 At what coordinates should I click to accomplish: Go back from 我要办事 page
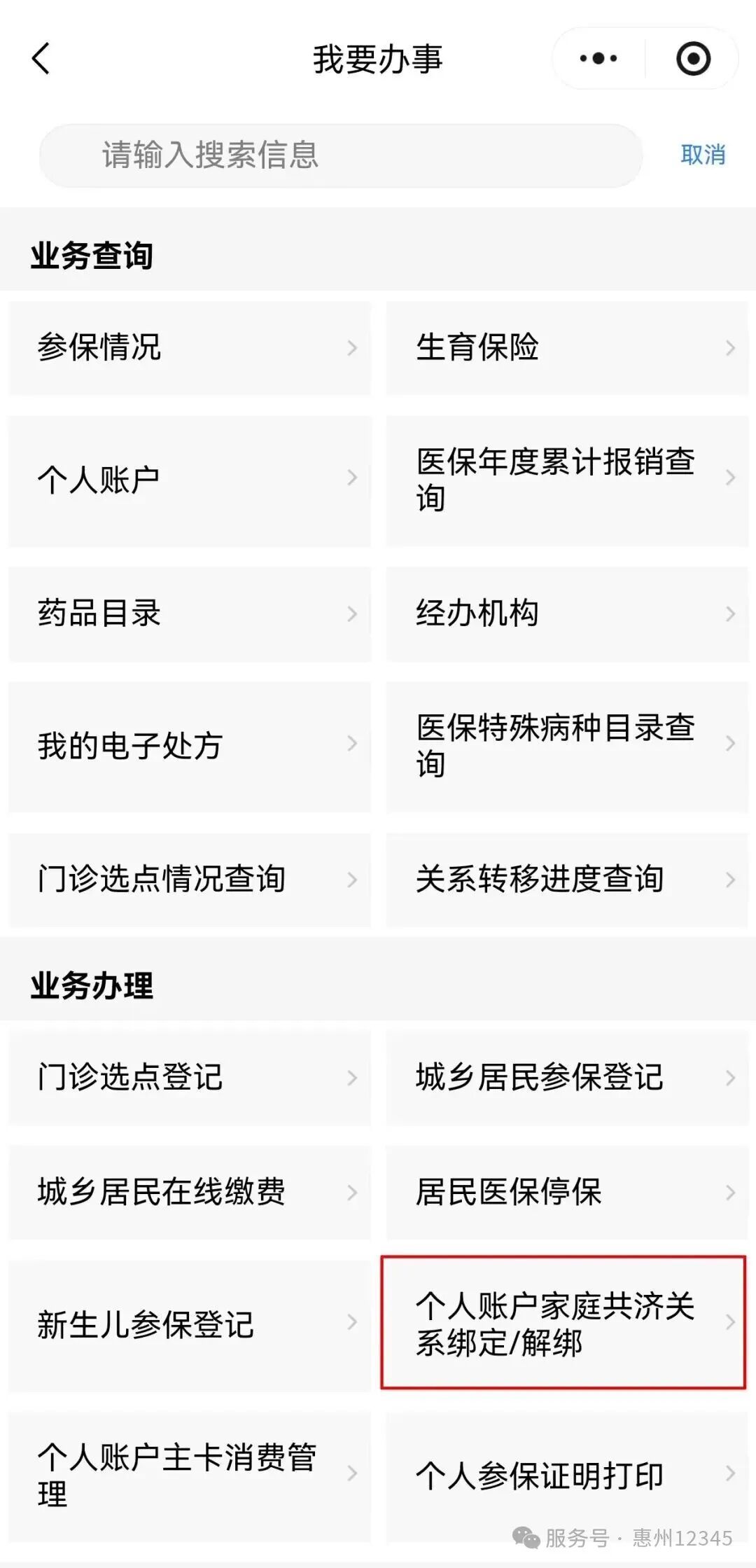click(41, 59)
